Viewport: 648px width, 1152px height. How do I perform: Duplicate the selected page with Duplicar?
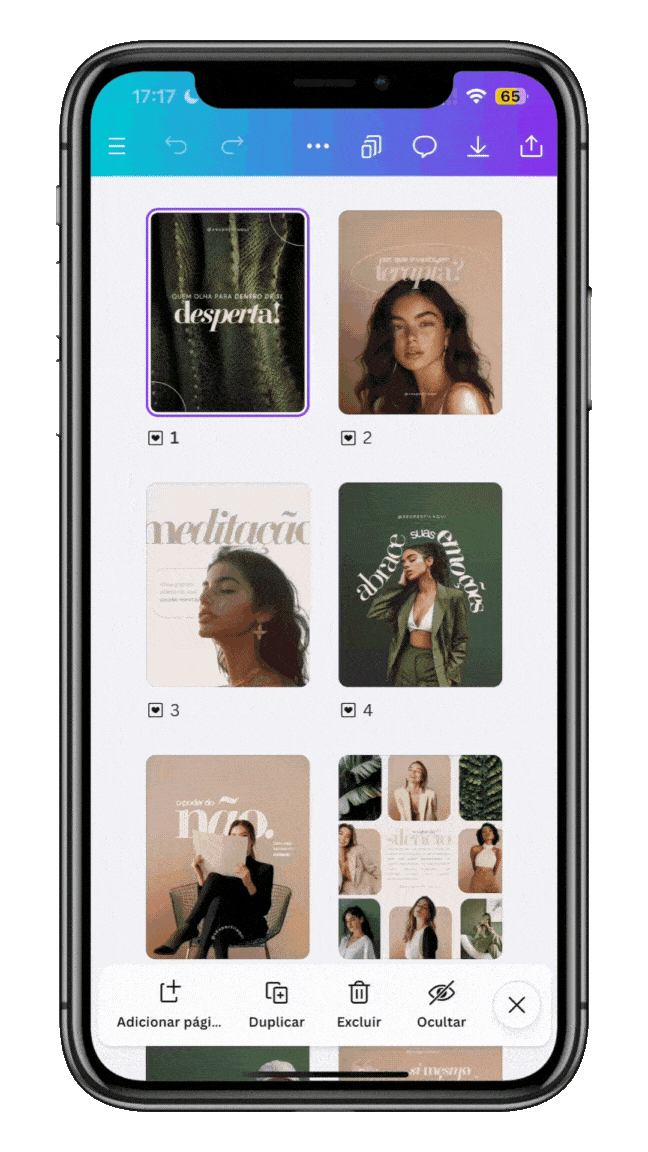(277, 1005)
